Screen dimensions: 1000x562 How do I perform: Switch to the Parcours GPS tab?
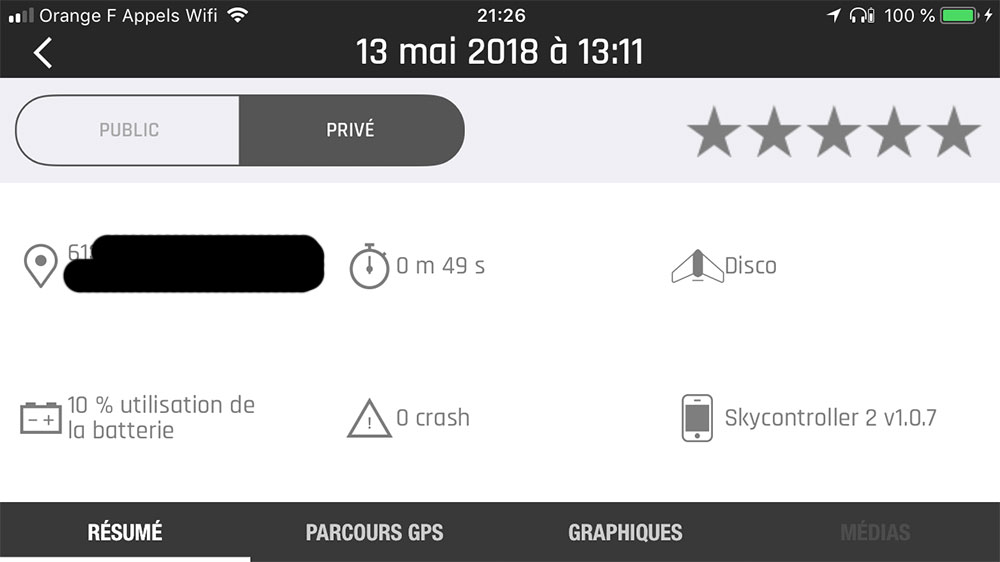click(x=374, y=532)
